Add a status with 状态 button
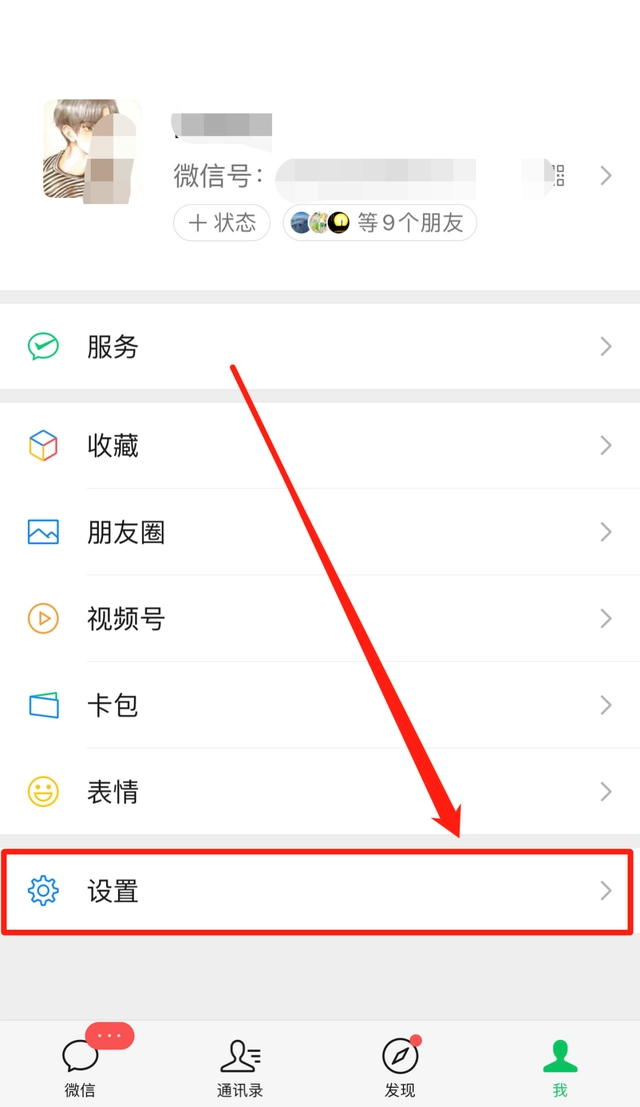The image size is (640, 1107). click(x=222, y=223)
